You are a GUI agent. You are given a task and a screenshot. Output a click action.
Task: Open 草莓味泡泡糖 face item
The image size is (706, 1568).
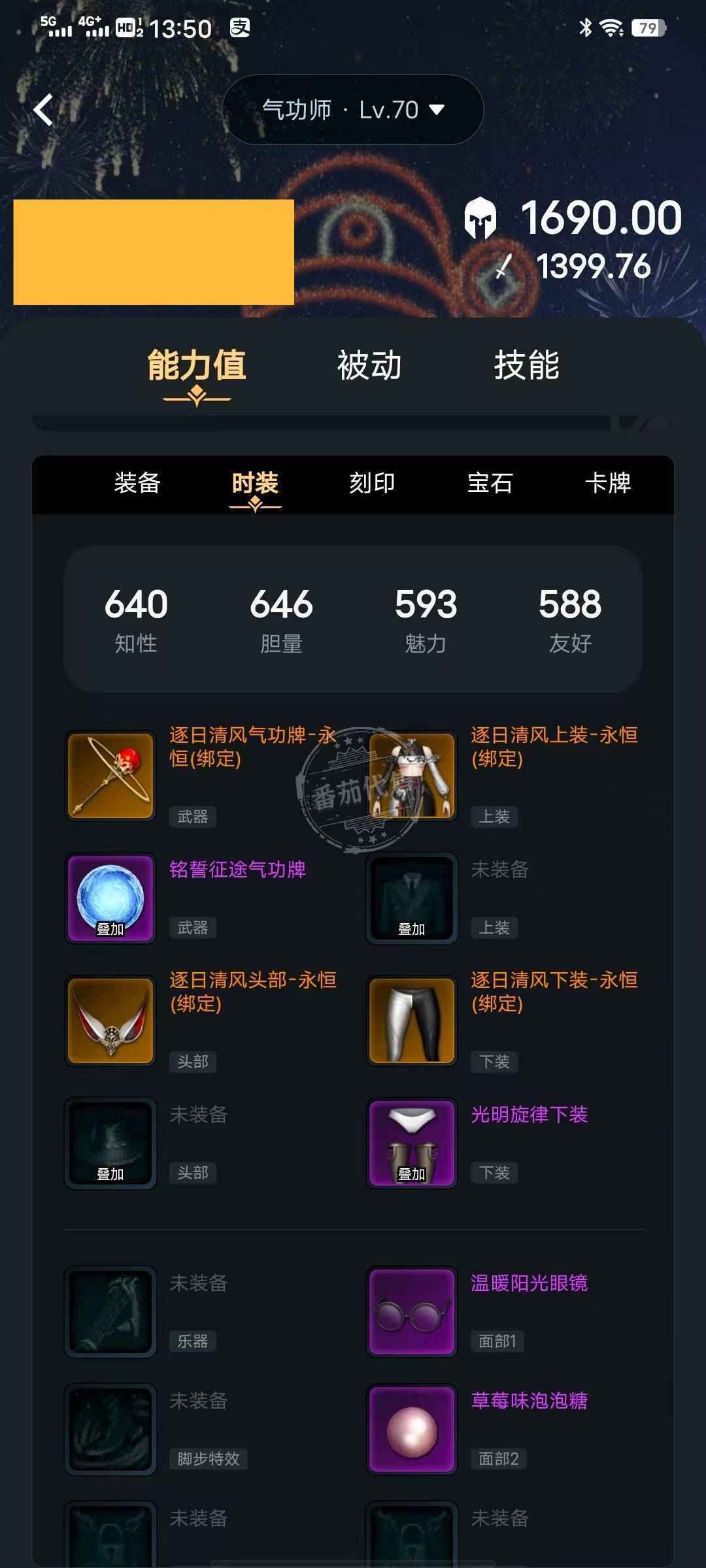coord(412,1429)
